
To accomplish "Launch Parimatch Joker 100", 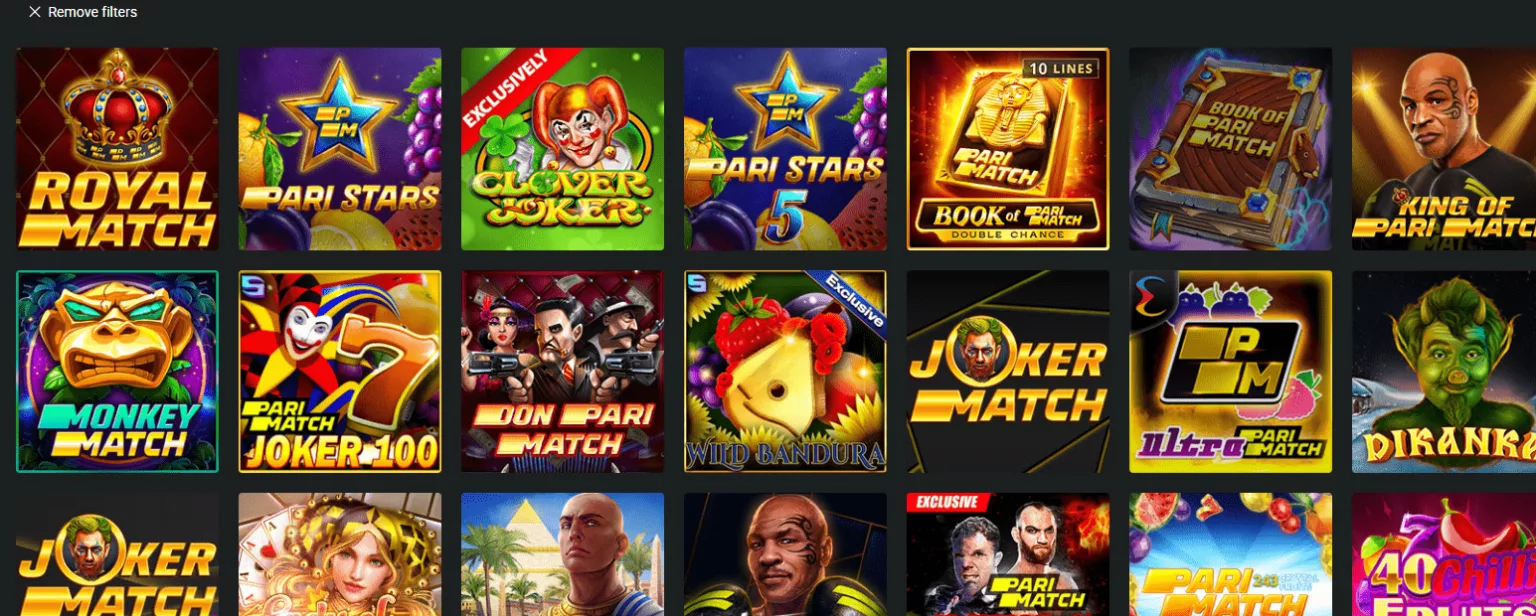I will coord(340,371).
